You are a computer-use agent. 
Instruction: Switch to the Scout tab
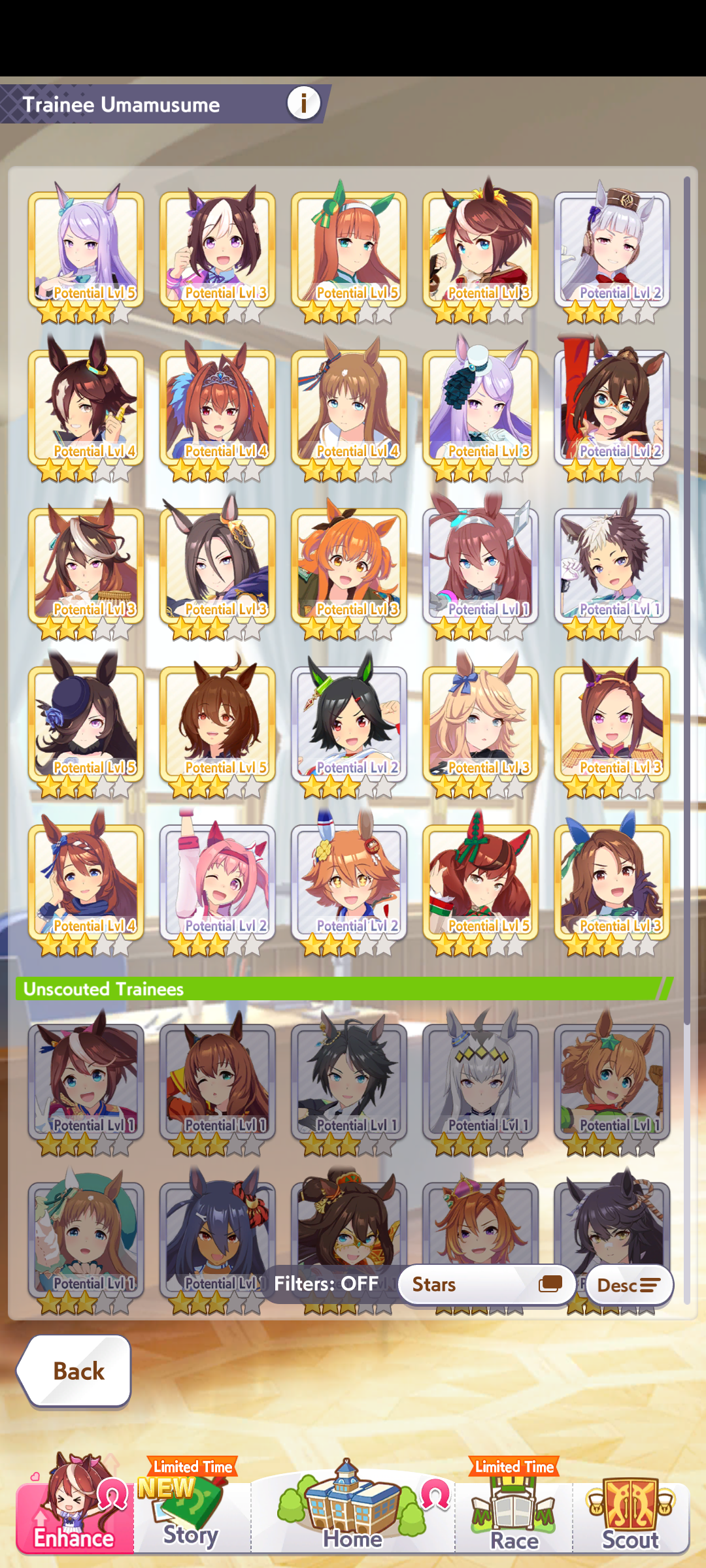coord(630,1514)
